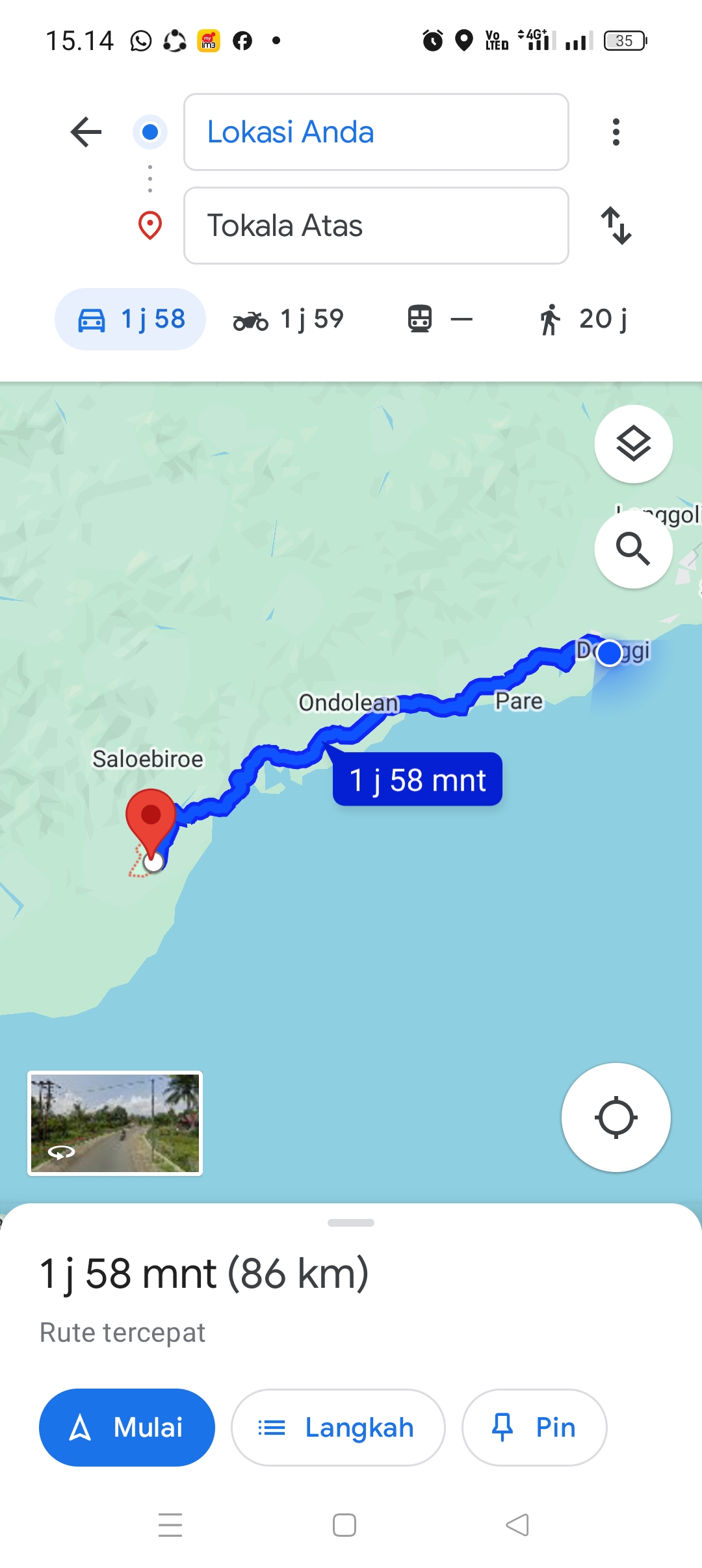This screenshot has width=702, height=1568.
Task: Expand the route details sheet handle
Action: pos(351,1223)
